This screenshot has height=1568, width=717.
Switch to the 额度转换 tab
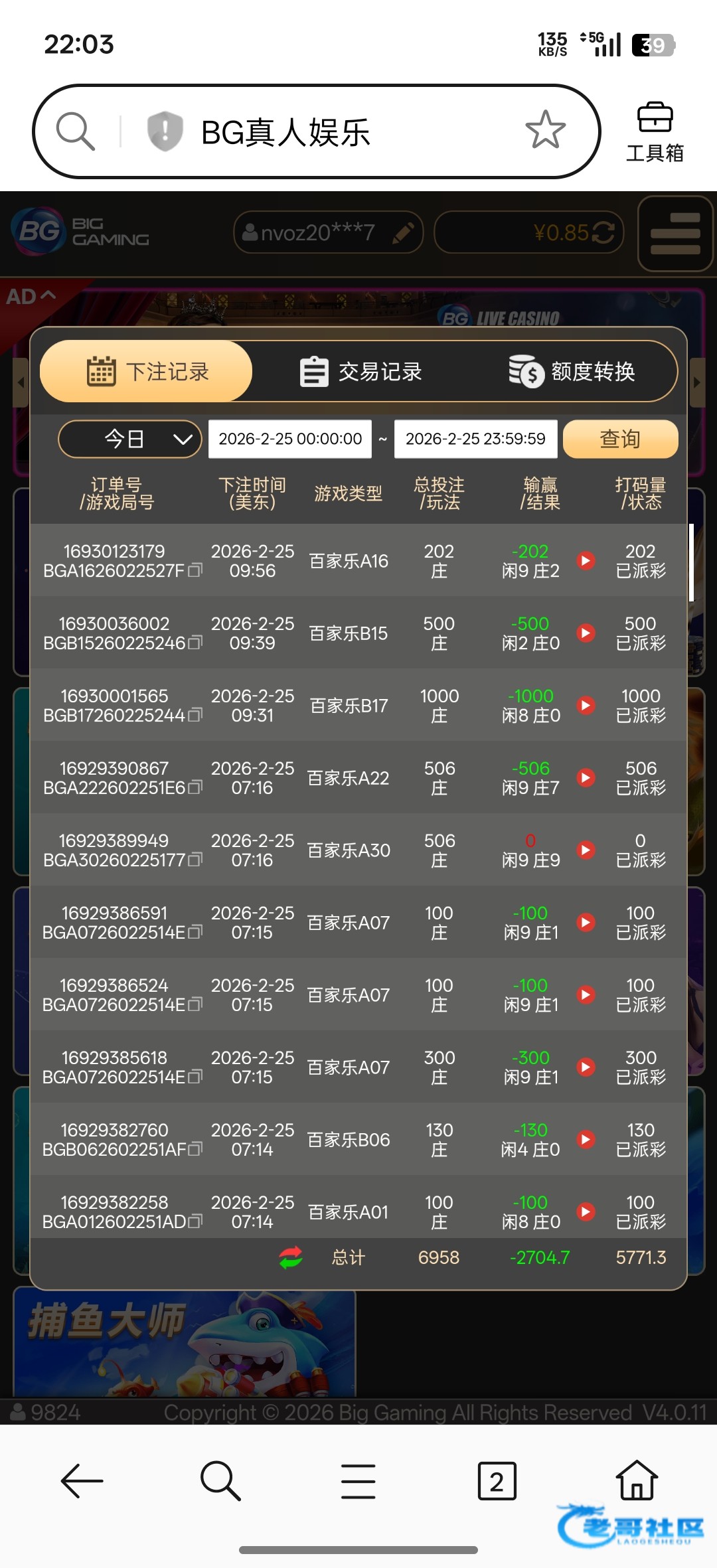click(572, 372)
